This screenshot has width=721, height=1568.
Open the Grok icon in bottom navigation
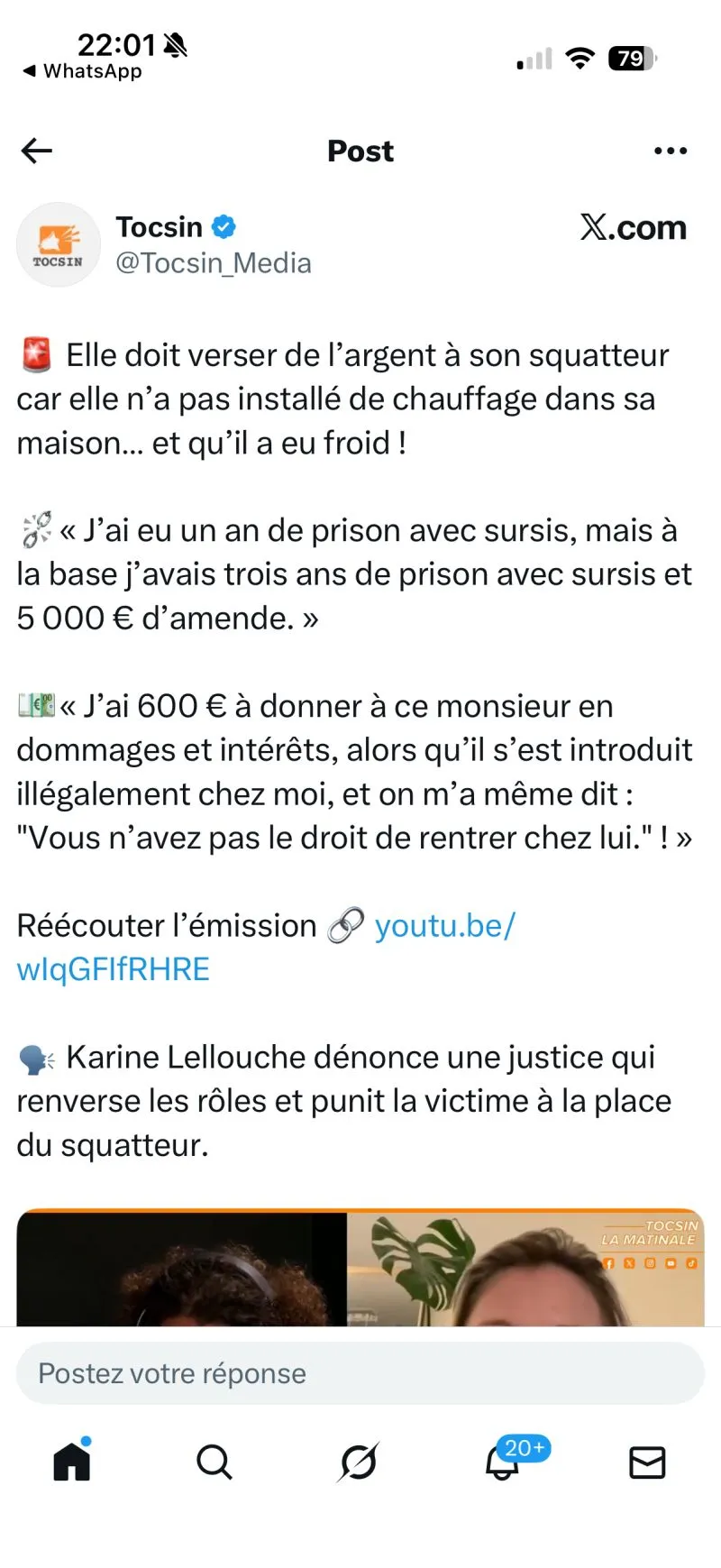[359, 1463]
